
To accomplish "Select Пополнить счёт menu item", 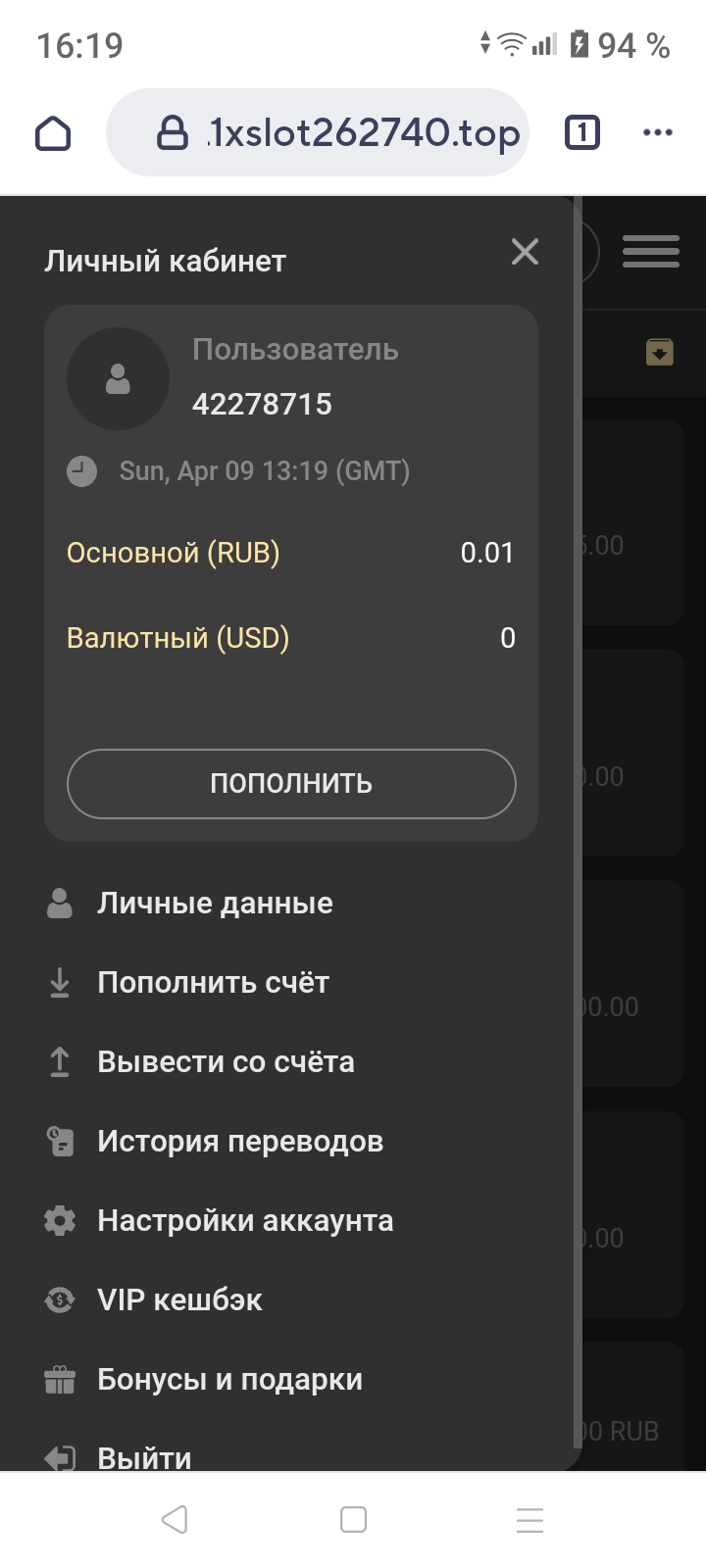I will (213, 983).
